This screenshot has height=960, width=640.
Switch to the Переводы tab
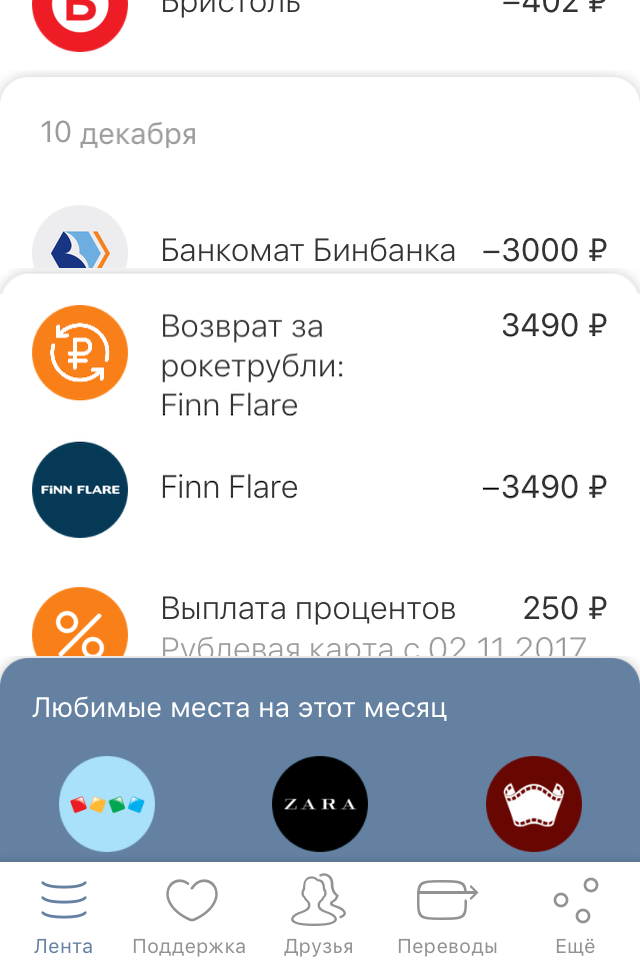[x=447, y=916]
